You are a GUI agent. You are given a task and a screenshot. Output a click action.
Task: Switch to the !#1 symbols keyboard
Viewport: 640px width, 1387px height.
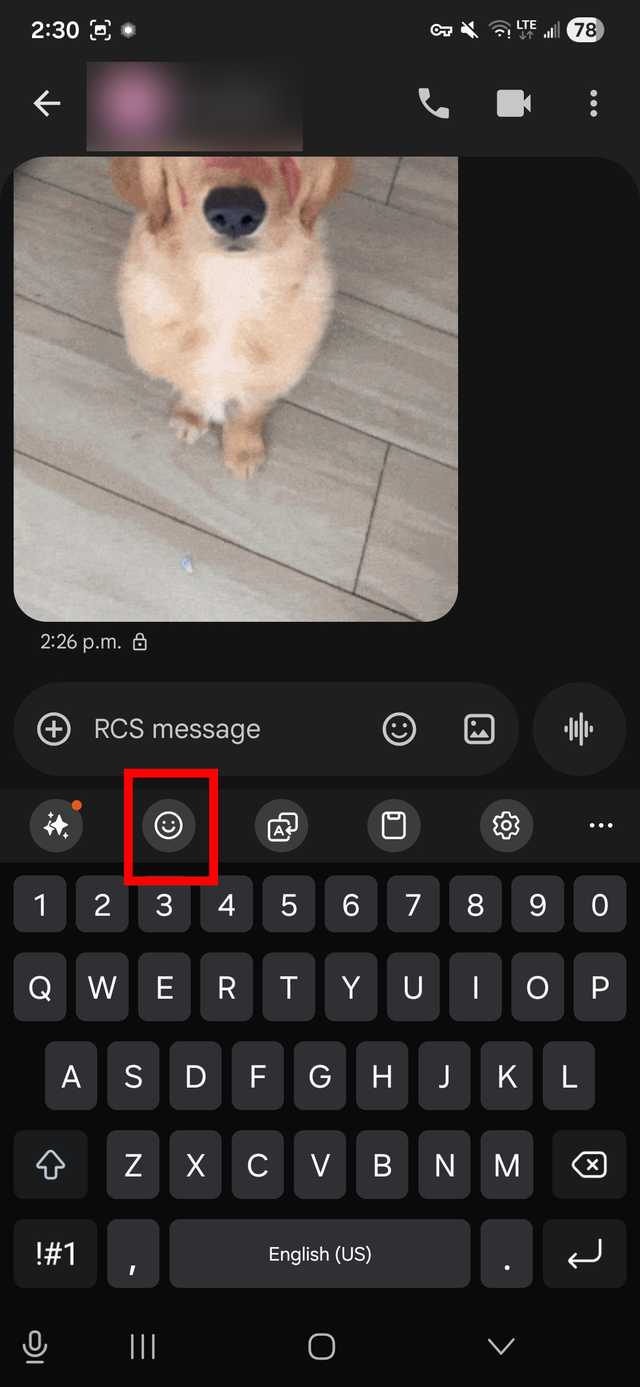click(56, 1253)
